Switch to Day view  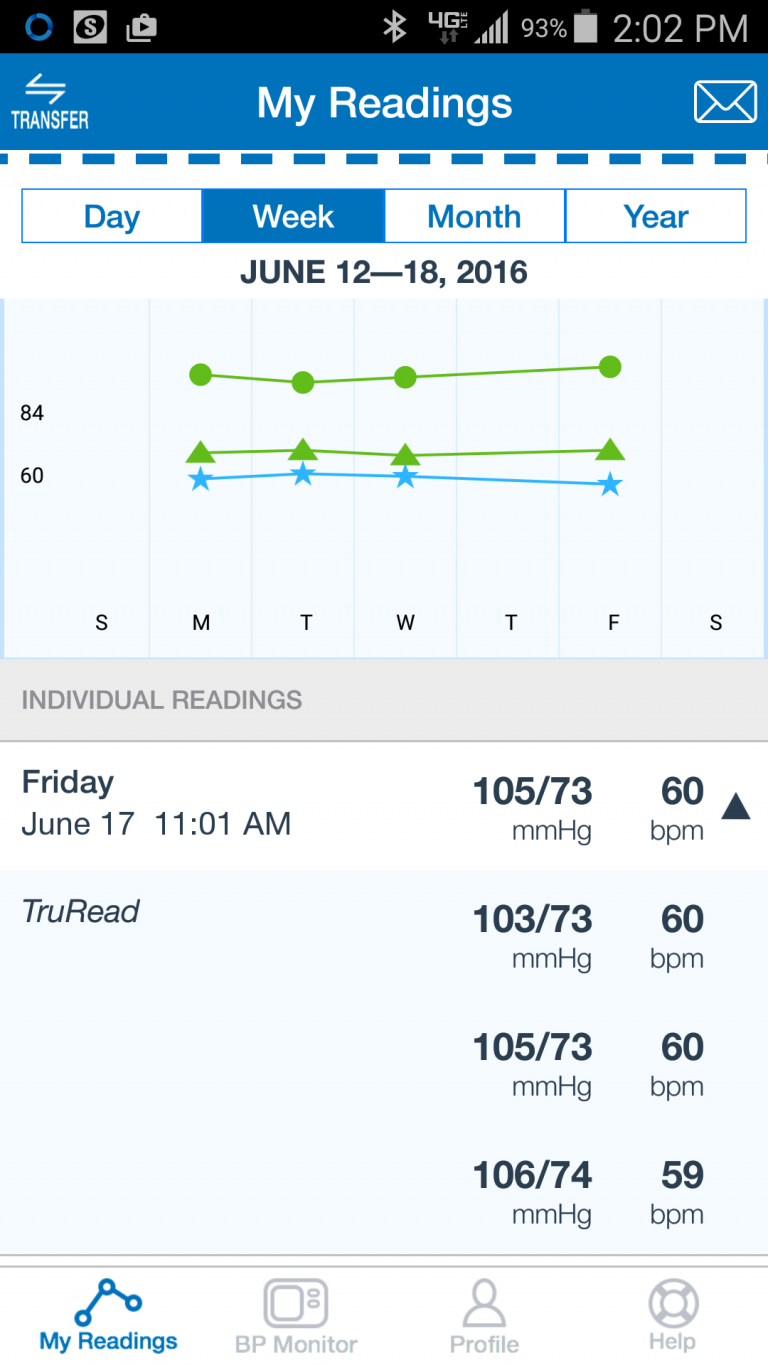click(111, 216)
